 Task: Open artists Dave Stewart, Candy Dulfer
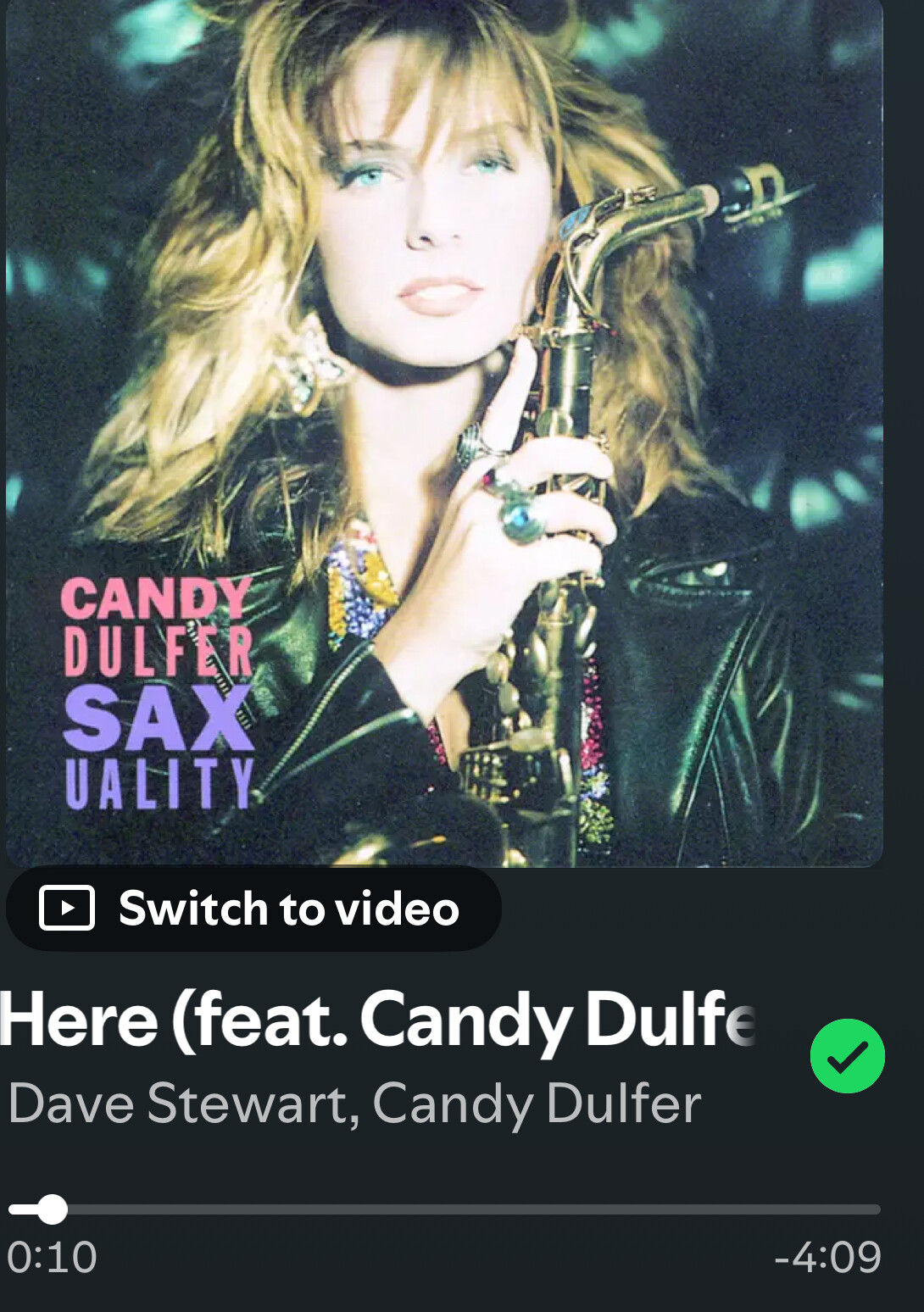coord(354,1104)
